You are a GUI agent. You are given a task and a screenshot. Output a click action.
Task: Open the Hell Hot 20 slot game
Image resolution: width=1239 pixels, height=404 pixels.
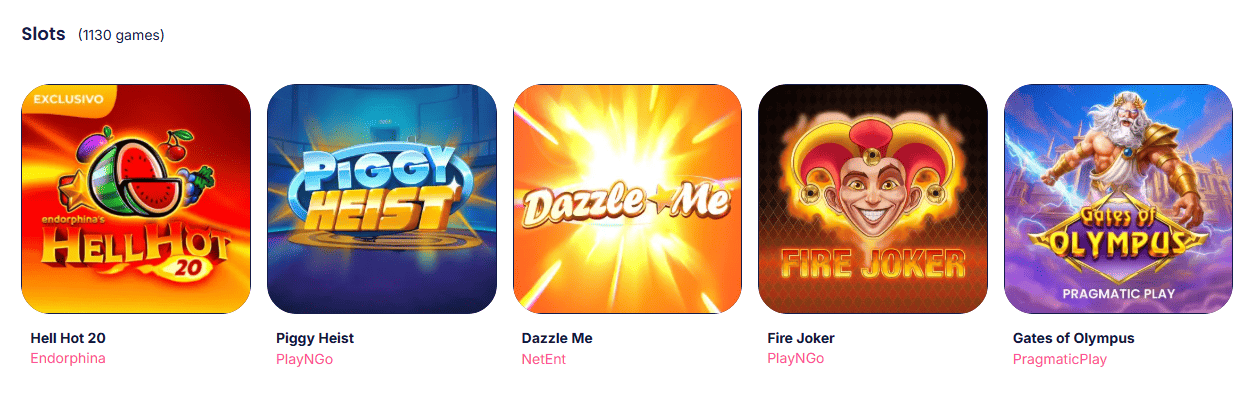136,199
